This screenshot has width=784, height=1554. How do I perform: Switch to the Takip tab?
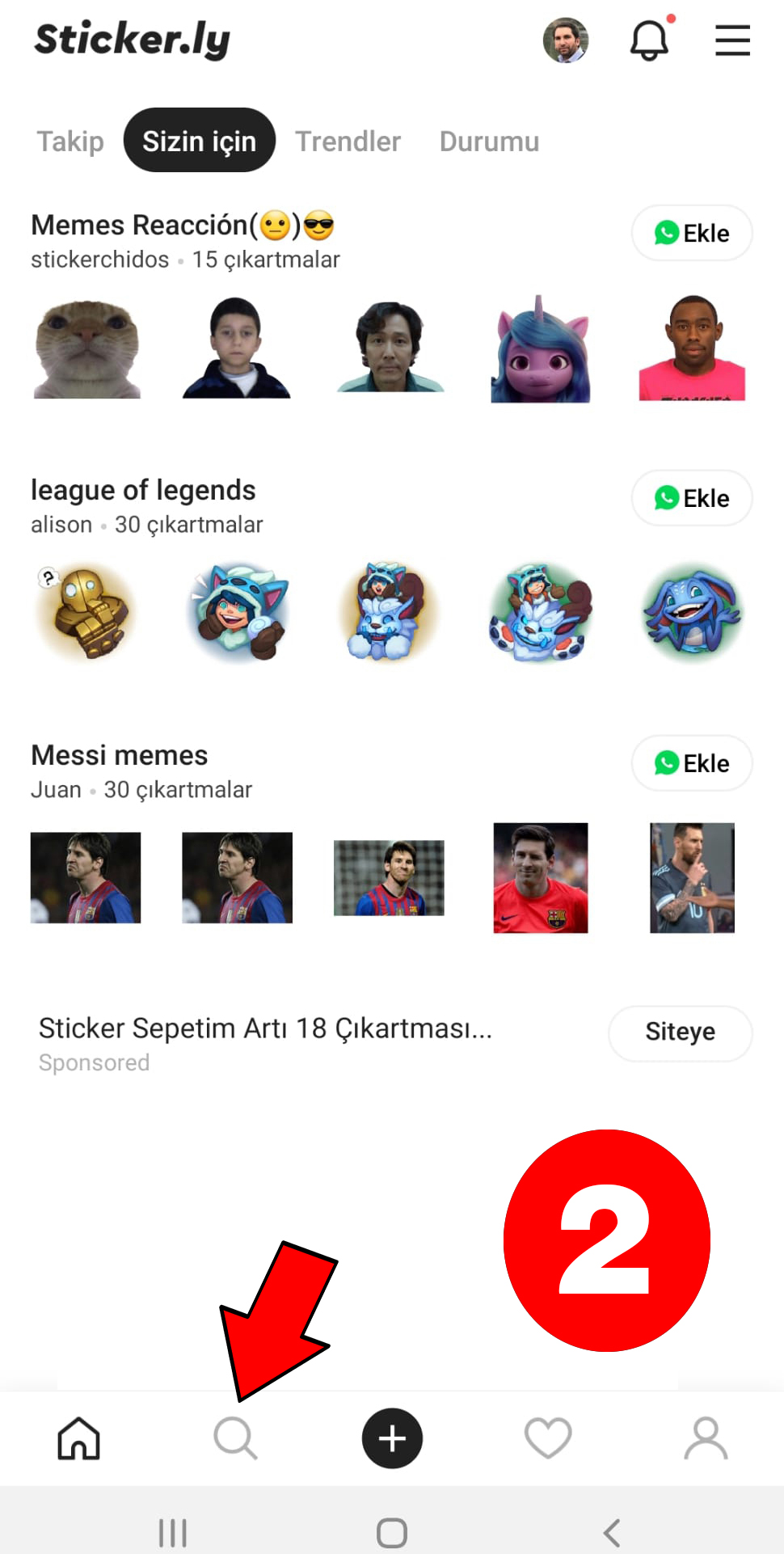pos(70,141)
